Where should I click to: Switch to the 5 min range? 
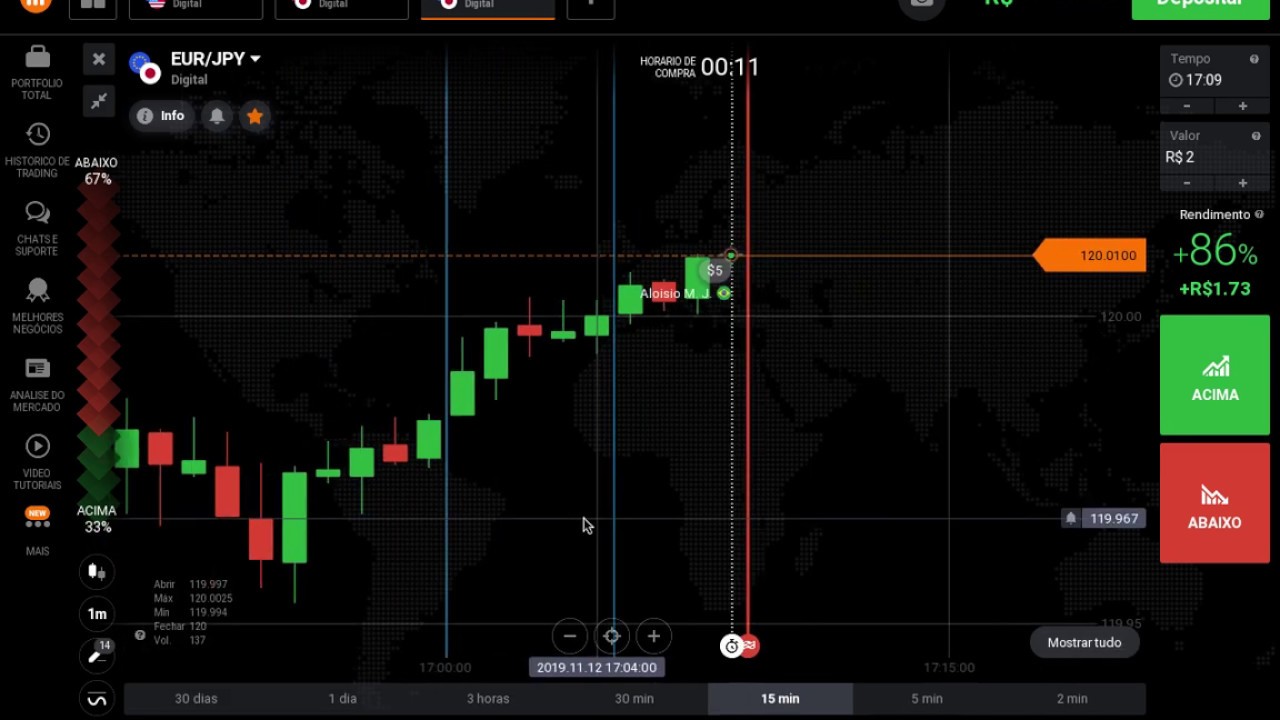926,698
